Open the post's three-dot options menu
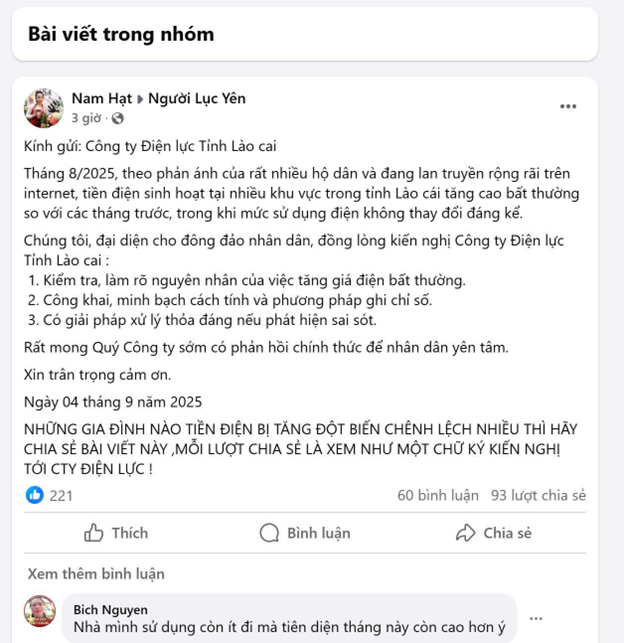 tap(568, 106)
